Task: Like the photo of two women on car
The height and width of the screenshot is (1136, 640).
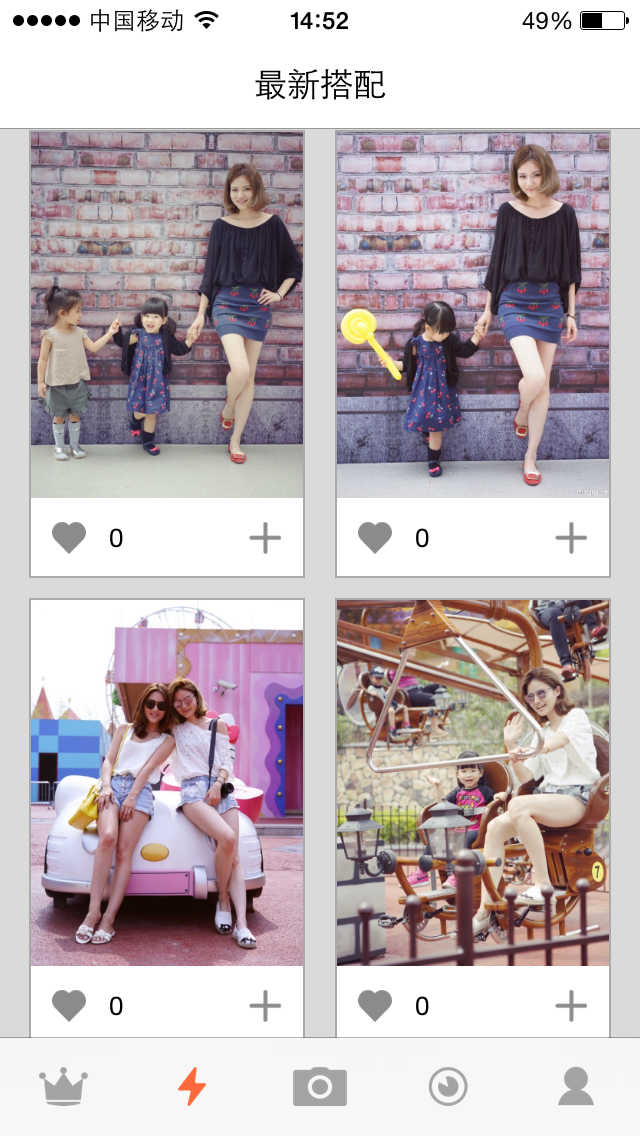Action: pyautogui.click(x=69, y=1005)
